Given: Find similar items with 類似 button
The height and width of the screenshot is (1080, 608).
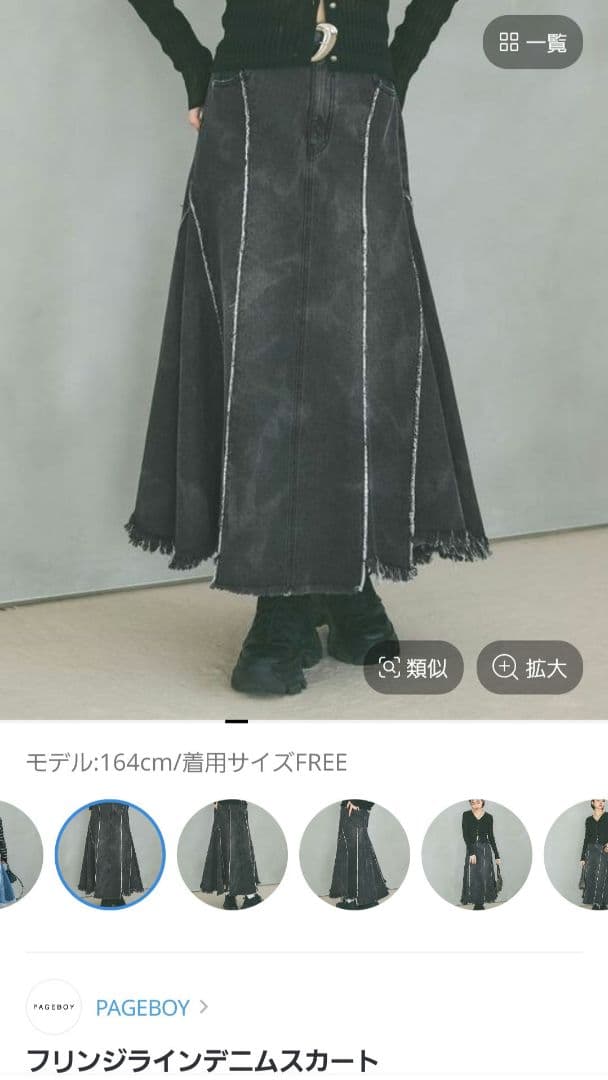Looking at the screenshot, I should click(x=413, y=667).
